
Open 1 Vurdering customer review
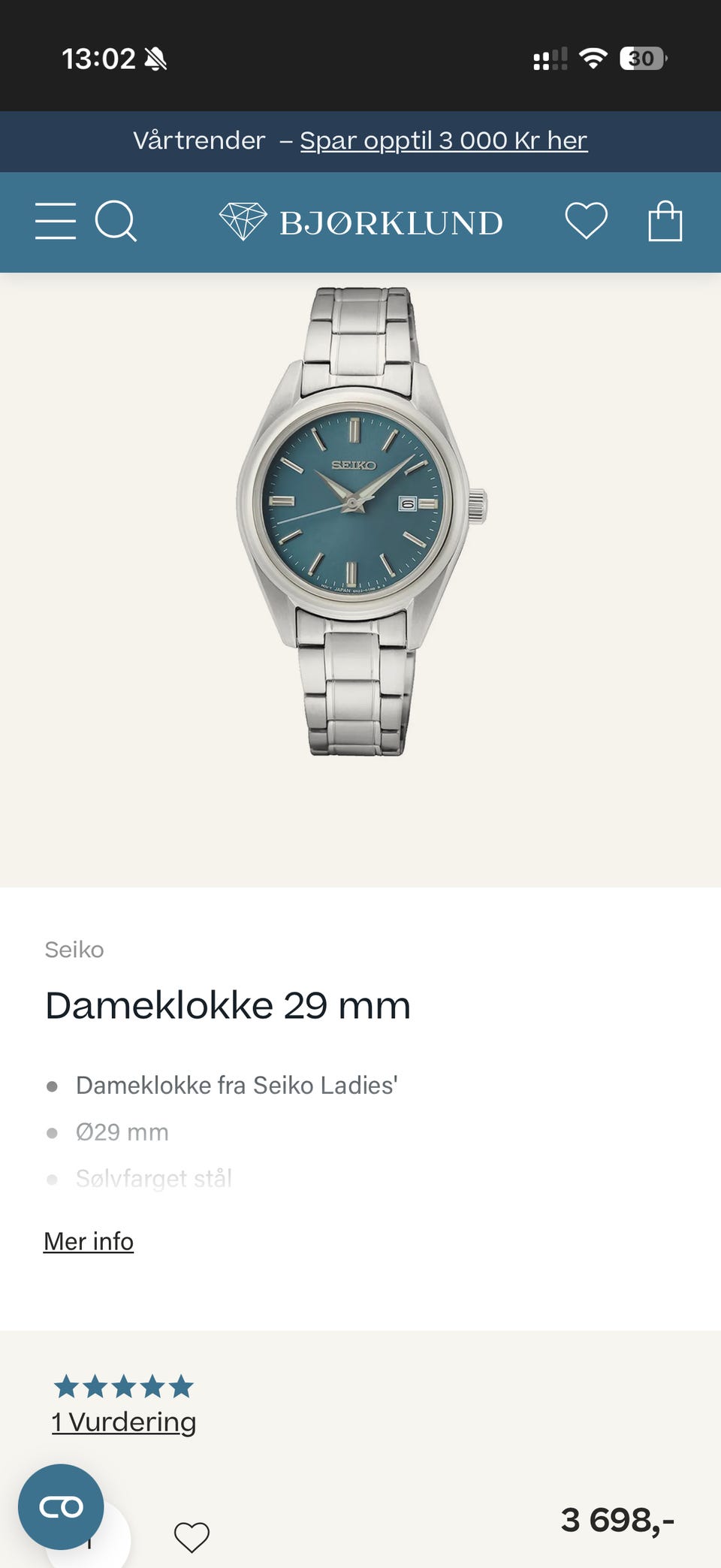coord(122,1421)
